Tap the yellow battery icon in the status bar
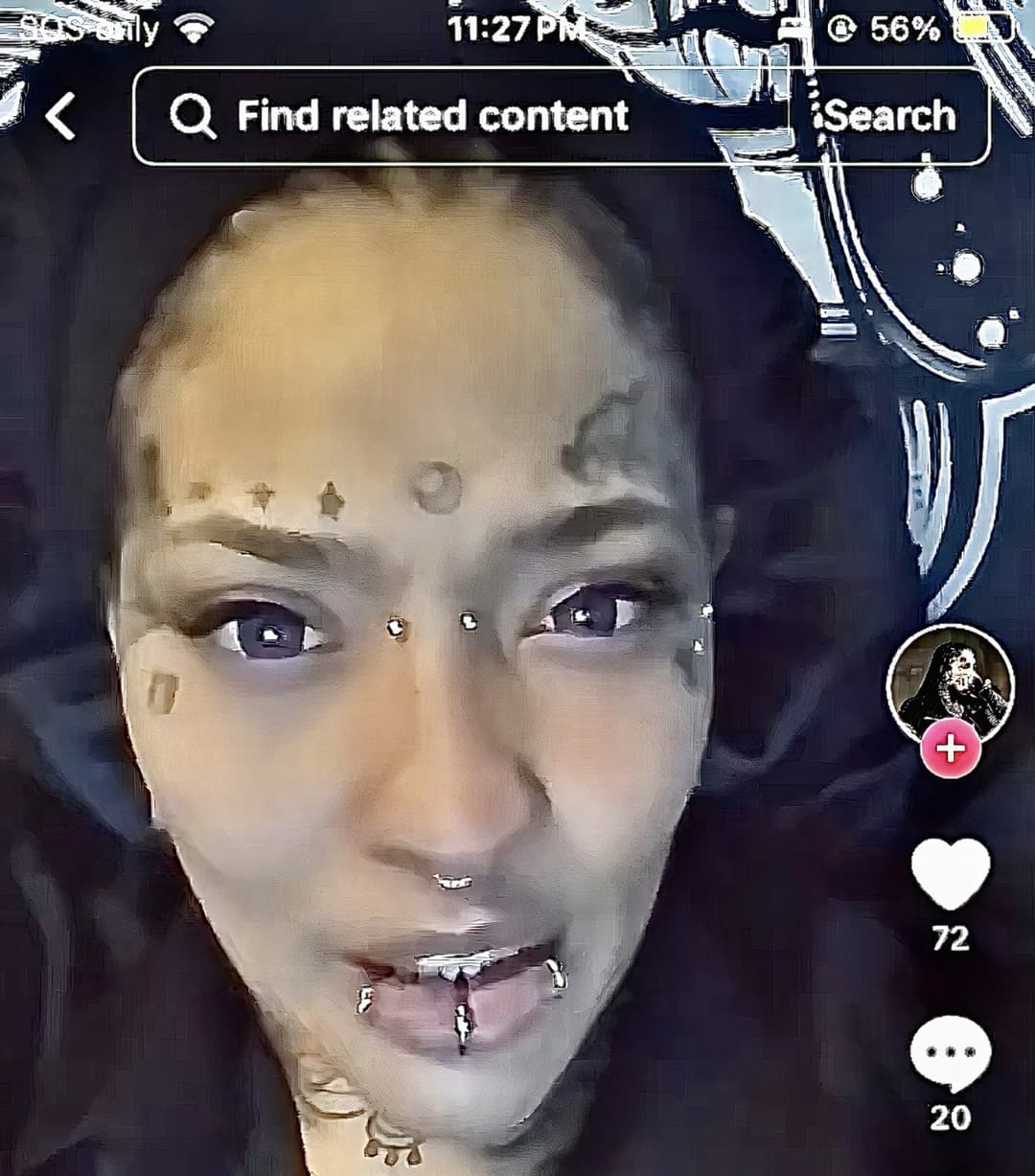Image resolution: width=1035 pixels, height=1176 pixels. [x=987, y=27]
